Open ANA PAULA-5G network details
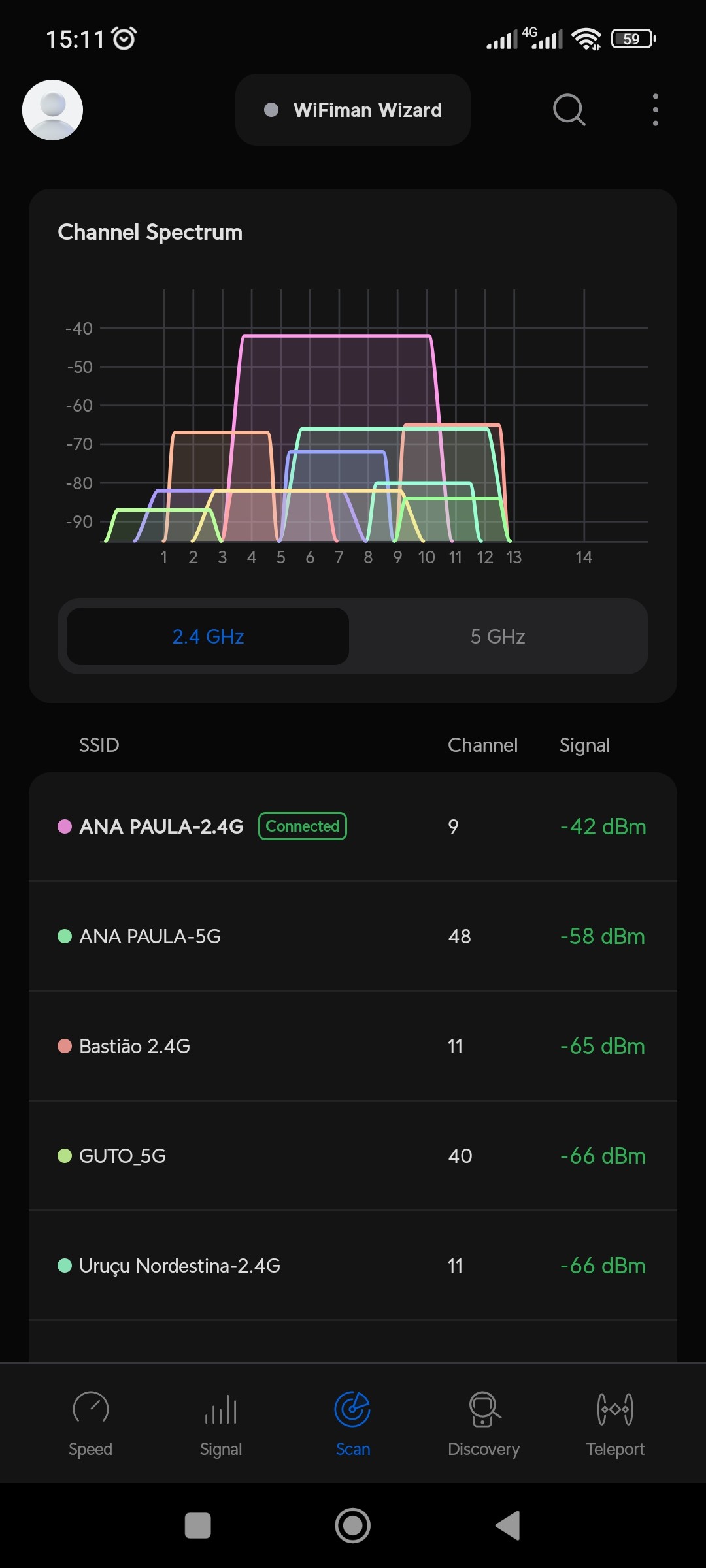The width and height of the screenshot is (706, 1568). [353, 936]
